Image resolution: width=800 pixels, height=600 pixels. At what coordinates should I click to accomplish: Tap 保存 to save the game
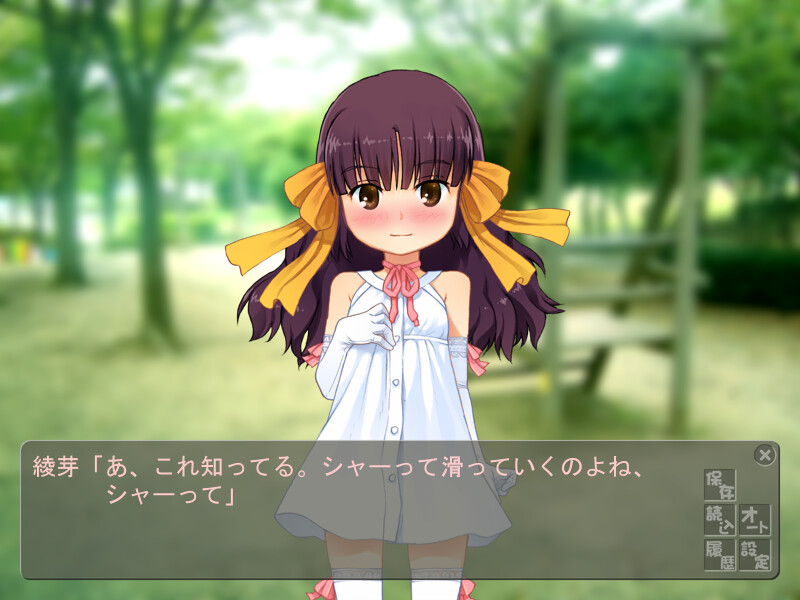tap(719, 485)
